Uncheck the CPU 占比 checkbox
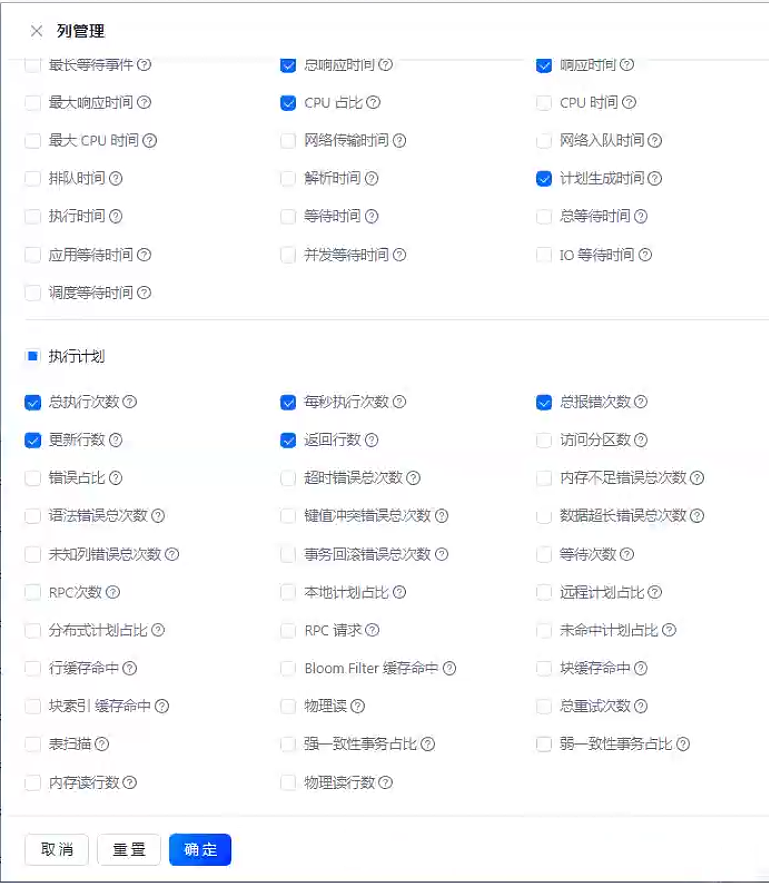The height and width of the screenshot is (883, 769). [x=288, y=102]
